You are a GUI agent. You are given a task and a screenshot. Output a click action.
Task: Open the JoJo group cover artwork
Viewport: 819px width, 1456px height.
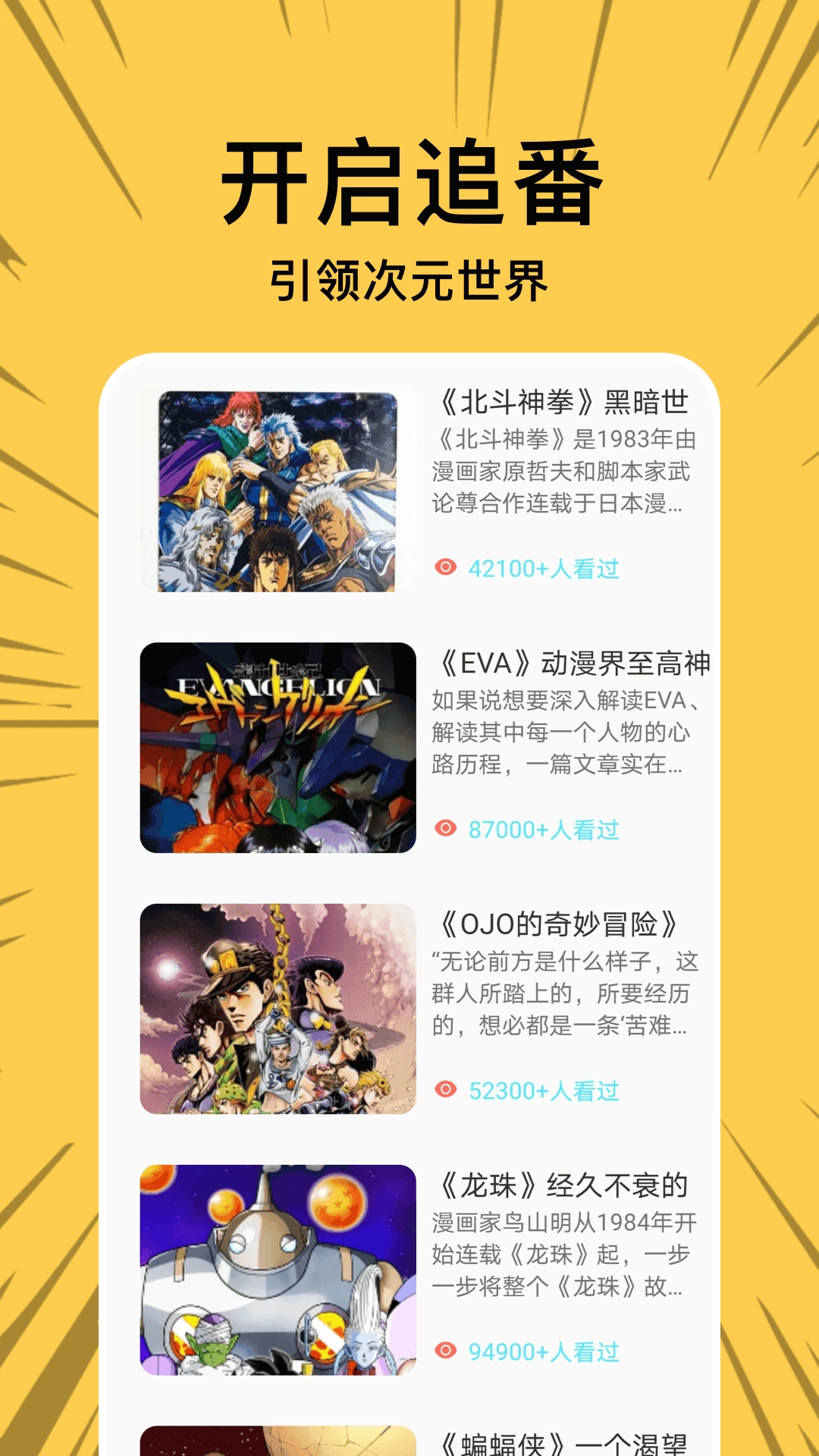coord(277,1009)
